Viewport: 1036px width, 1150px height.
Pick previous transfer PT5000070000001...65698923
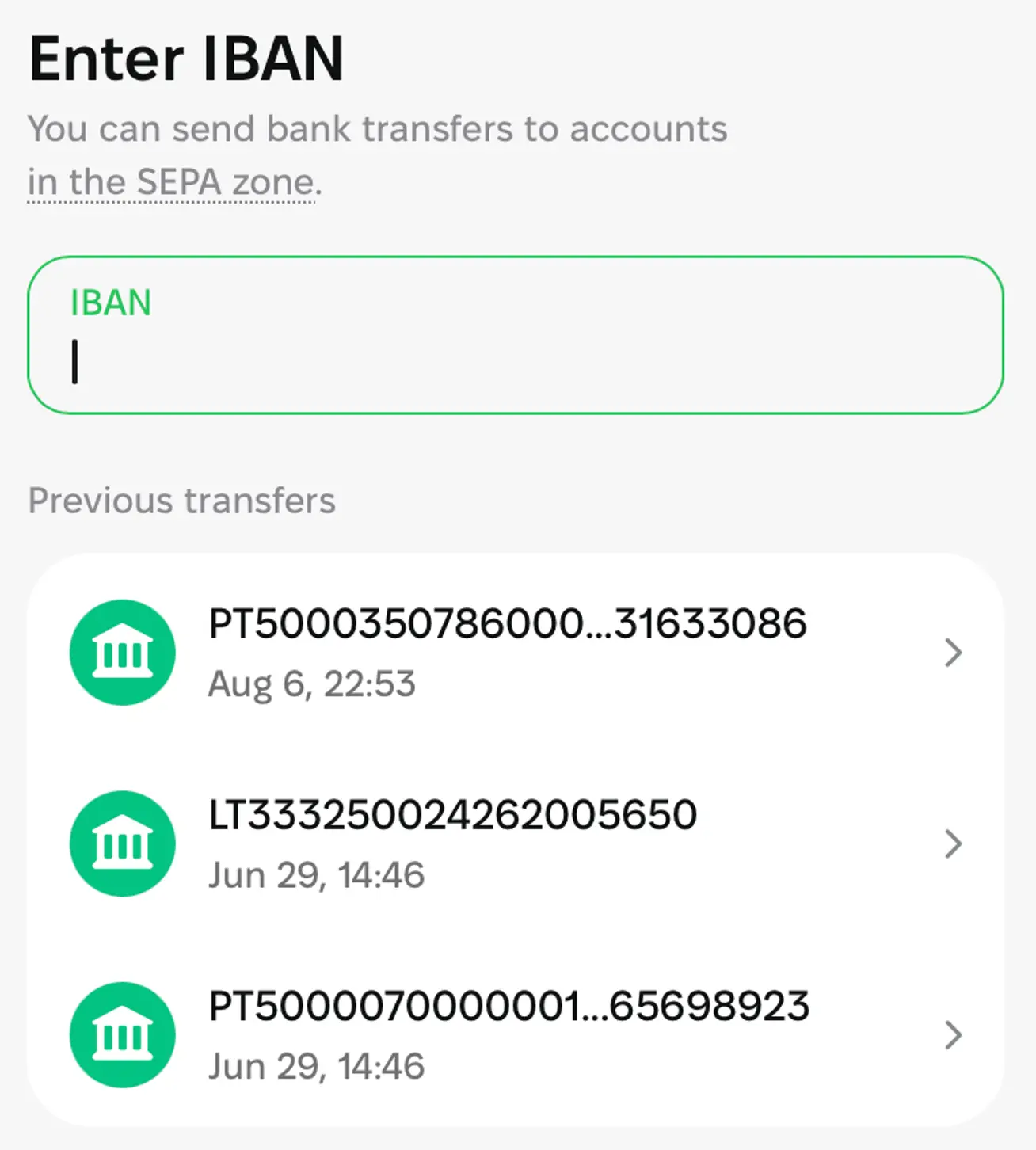point(516,1034)
